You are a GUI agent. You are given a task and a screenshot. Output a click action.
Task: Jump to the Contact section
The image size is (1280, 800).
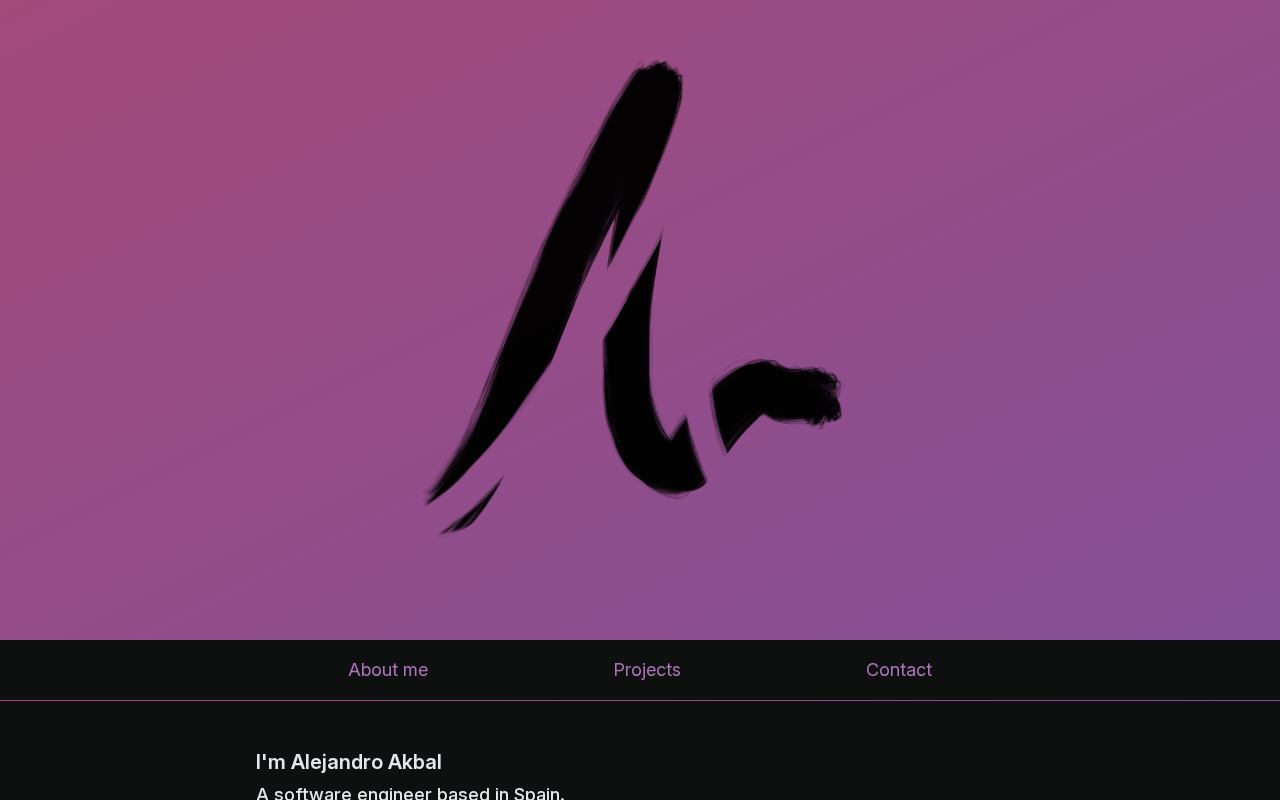click(898, 670)
